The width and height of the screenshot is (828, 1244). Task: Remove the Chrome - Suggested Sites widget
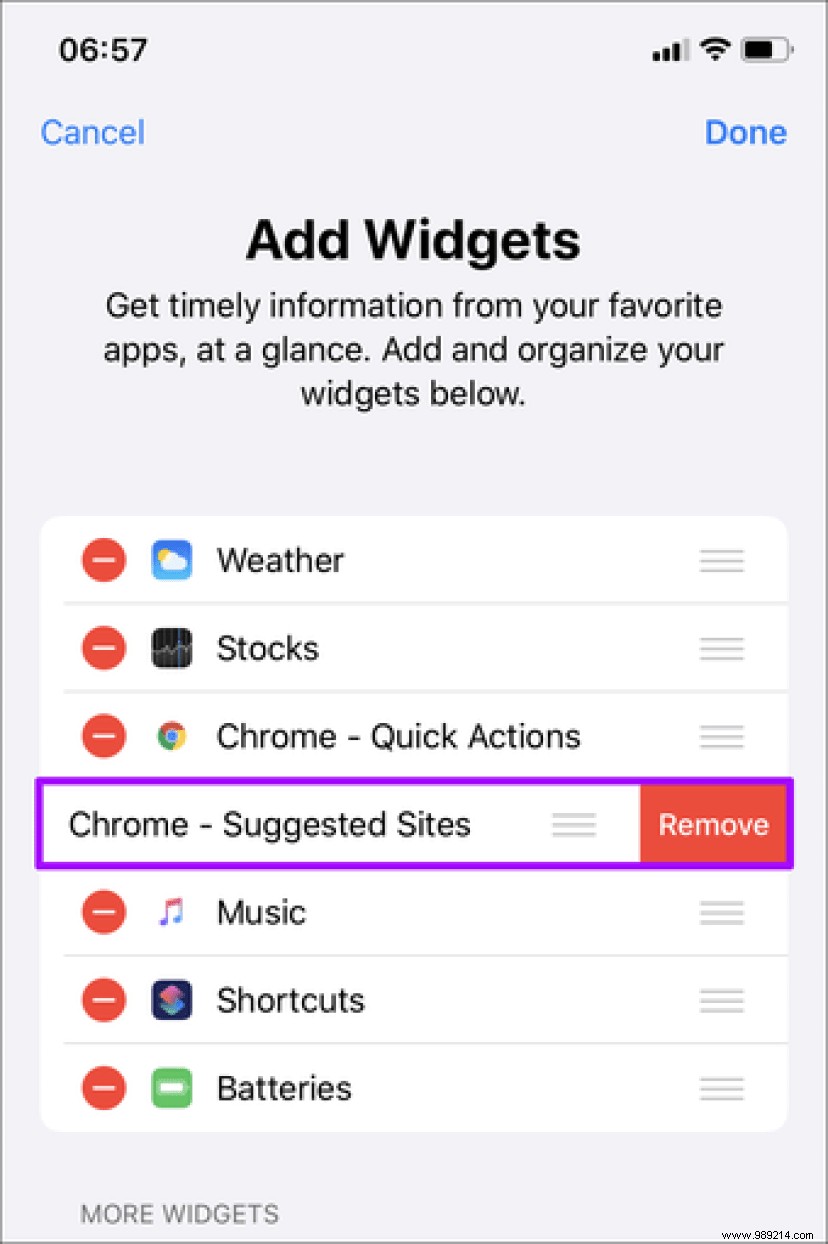point(713,824)
